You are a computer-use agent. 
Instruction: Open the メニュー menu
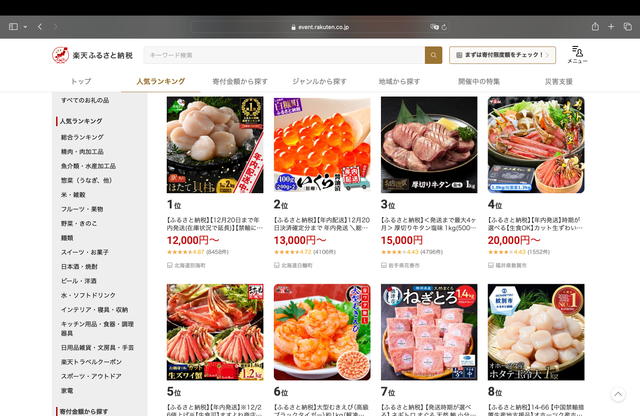click(x=577, y=55)
